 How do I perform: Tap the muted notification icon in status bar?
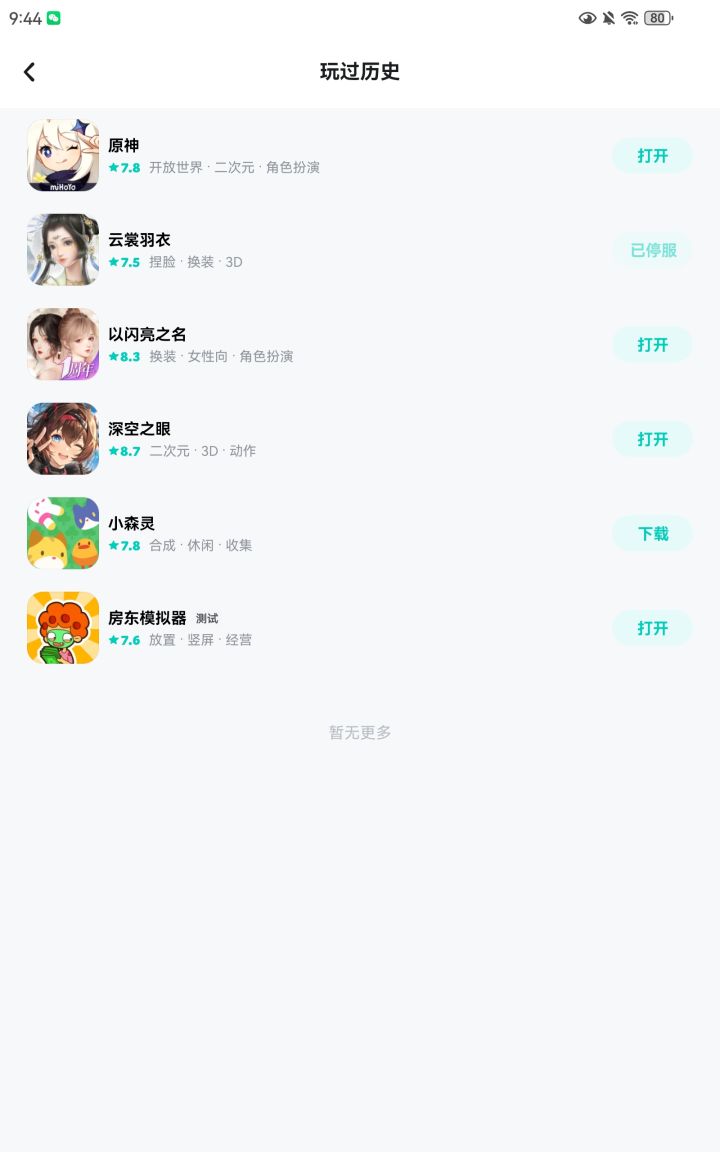pyautogui.click(x=608, y=17)
